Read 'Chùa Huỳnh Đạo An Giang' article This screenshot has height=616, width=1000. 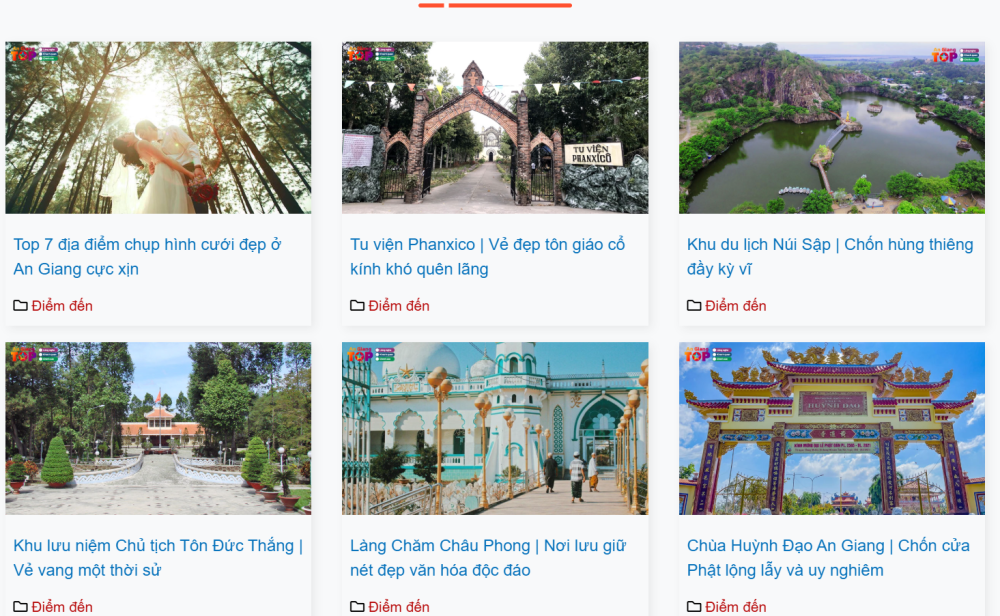tap(828, 557)
